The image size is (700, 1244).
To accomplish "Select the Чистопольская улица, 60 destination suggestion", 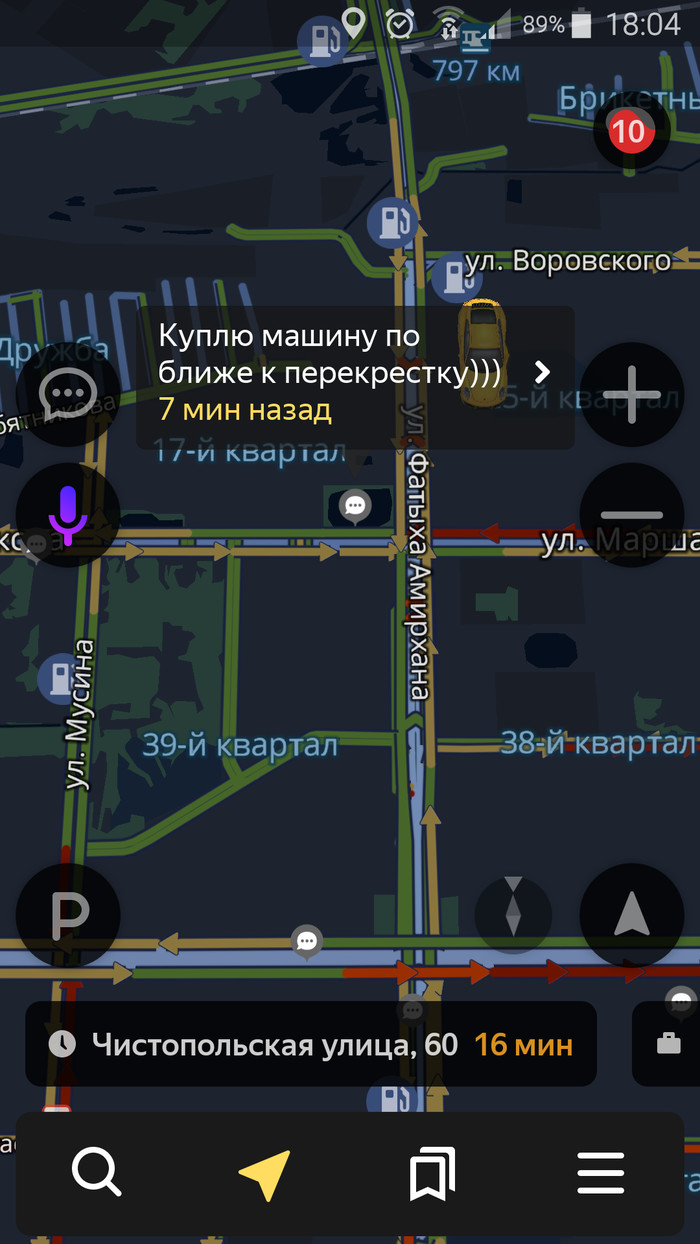I will point(311,1045).
